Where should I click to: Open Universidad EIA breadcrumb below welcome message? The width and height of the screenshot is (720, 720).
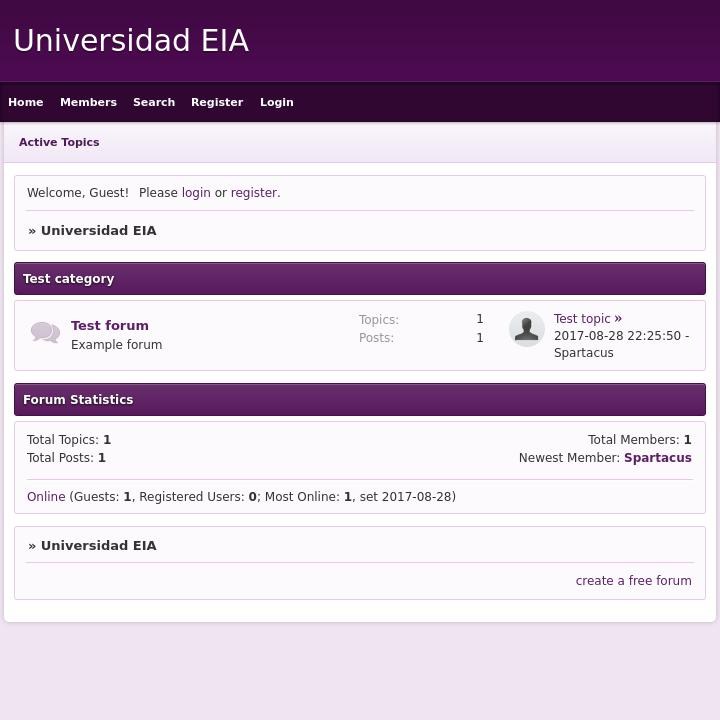pyautogui.click(x=98, y=231)
